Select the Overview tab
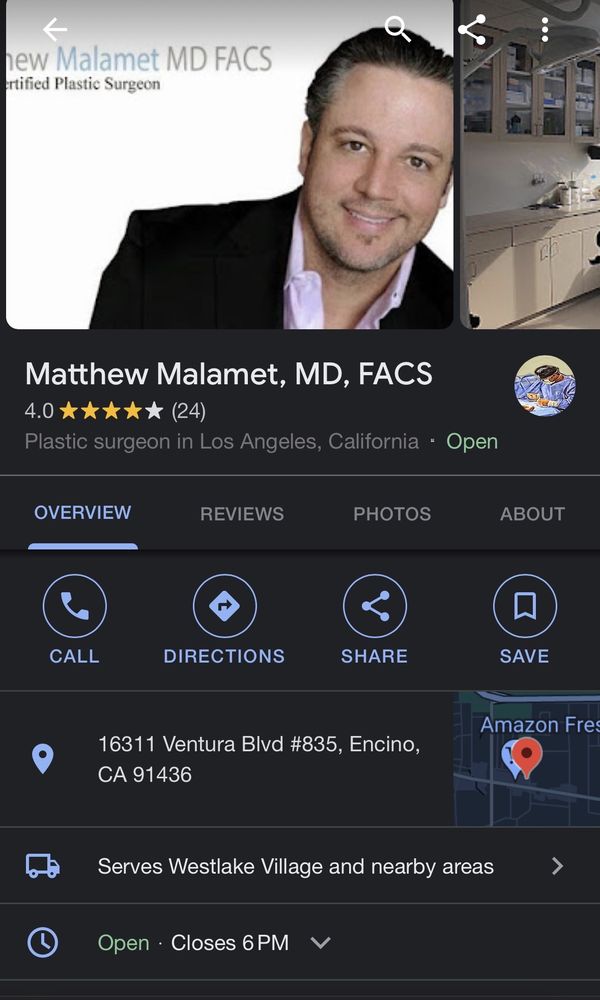The height and width of the screenshot is (1000, 600). (83, 513)
